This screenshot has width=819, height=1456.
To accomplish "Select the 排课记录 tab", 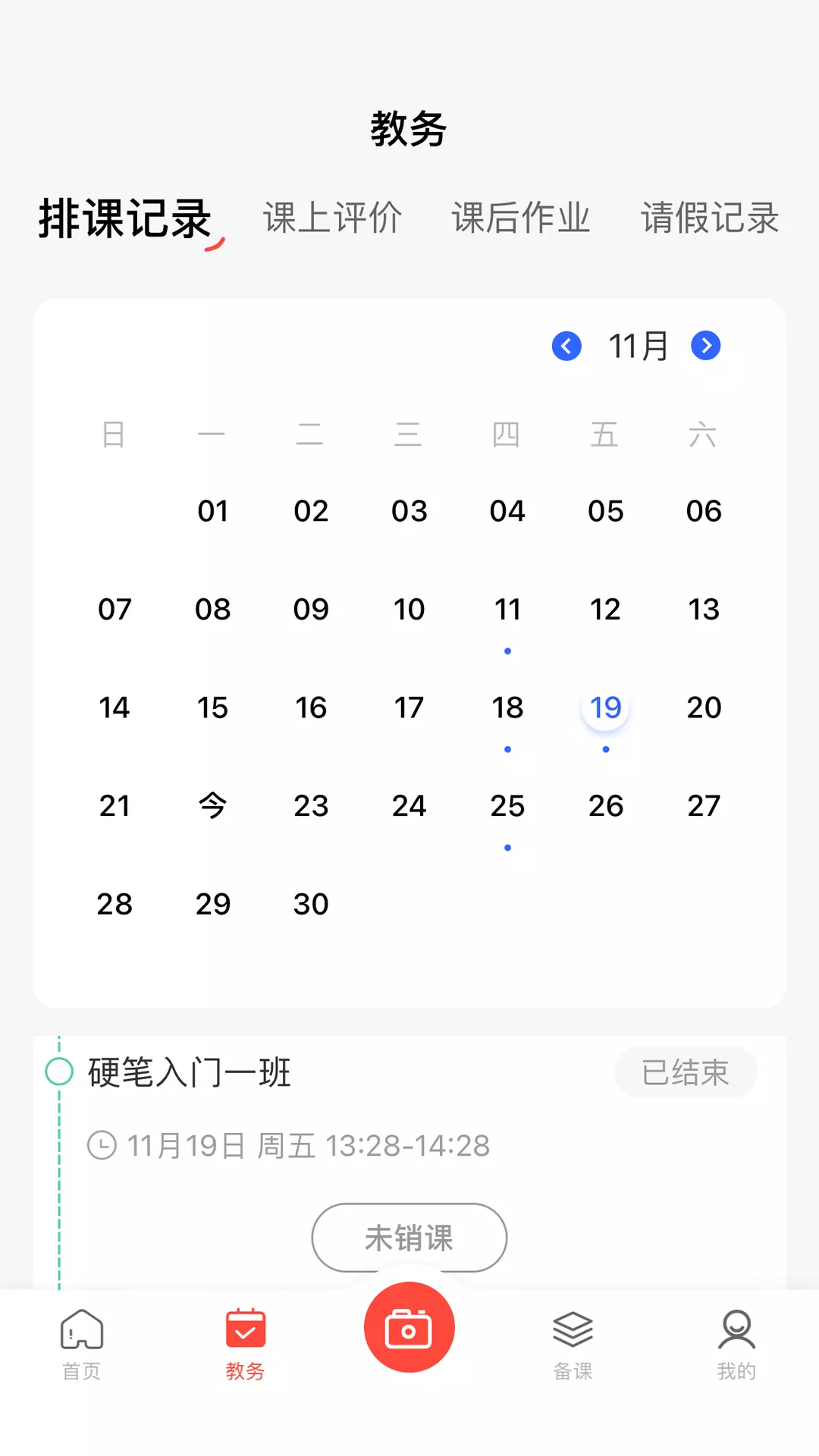I will [126, 218].
